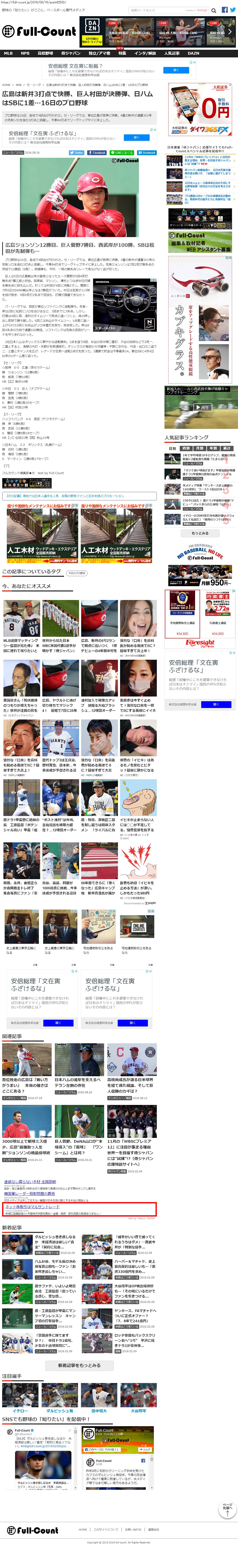The width and height of the screenshot is (238, 1568).
Task: Open the 高校野球 navigation tab
Action: (x=45, y=53)
